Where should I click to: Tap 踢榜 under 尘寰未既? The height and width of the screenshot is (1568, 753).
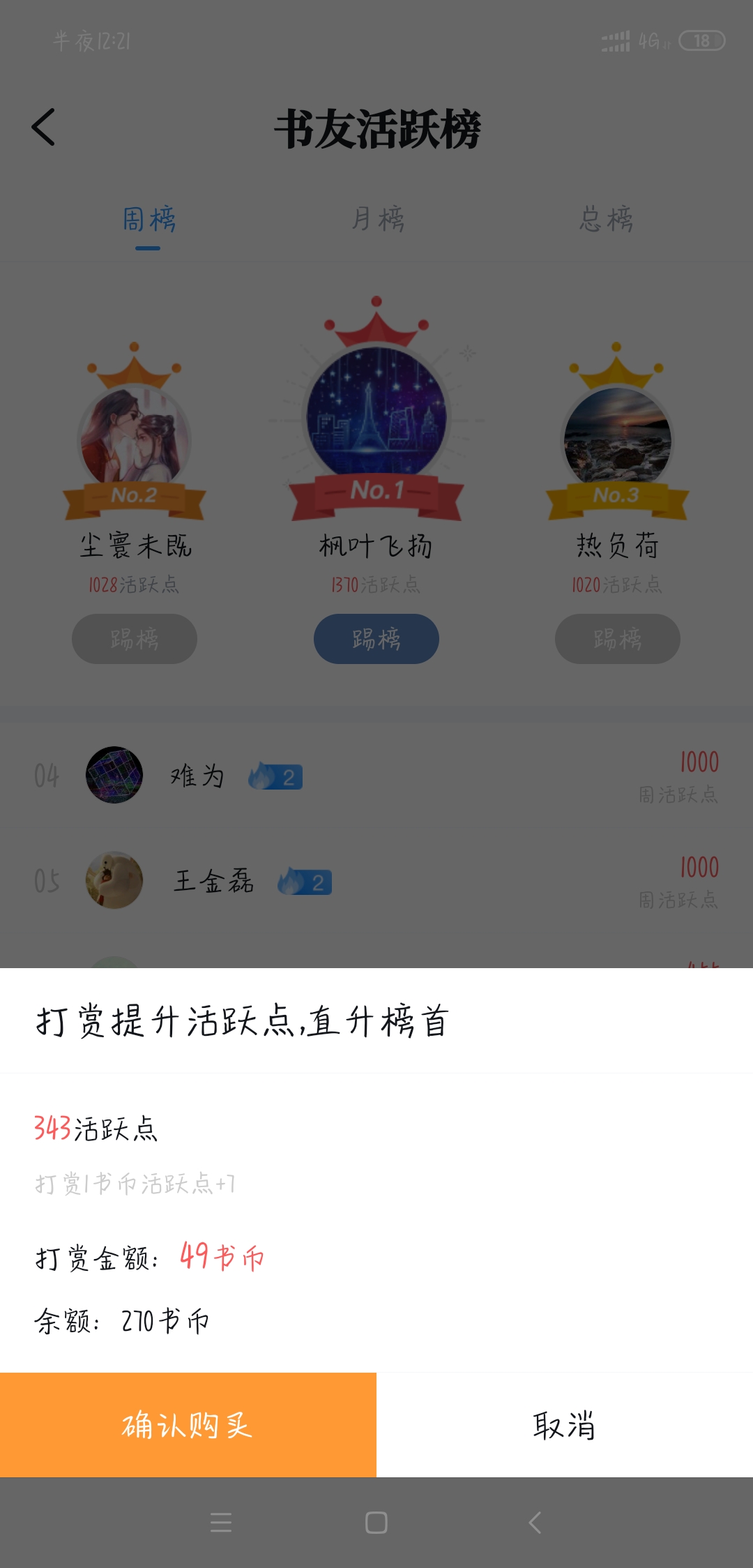coord(135,639)
